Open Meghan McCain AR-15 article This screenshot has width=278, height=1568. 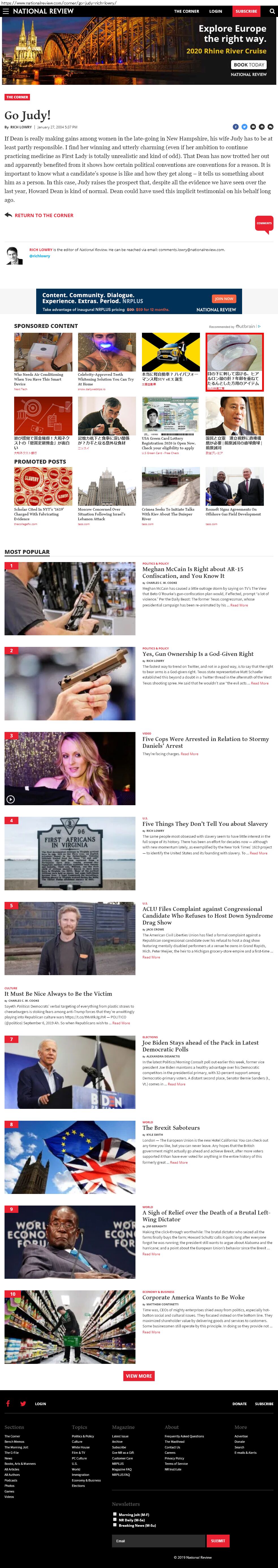point(192,572)
